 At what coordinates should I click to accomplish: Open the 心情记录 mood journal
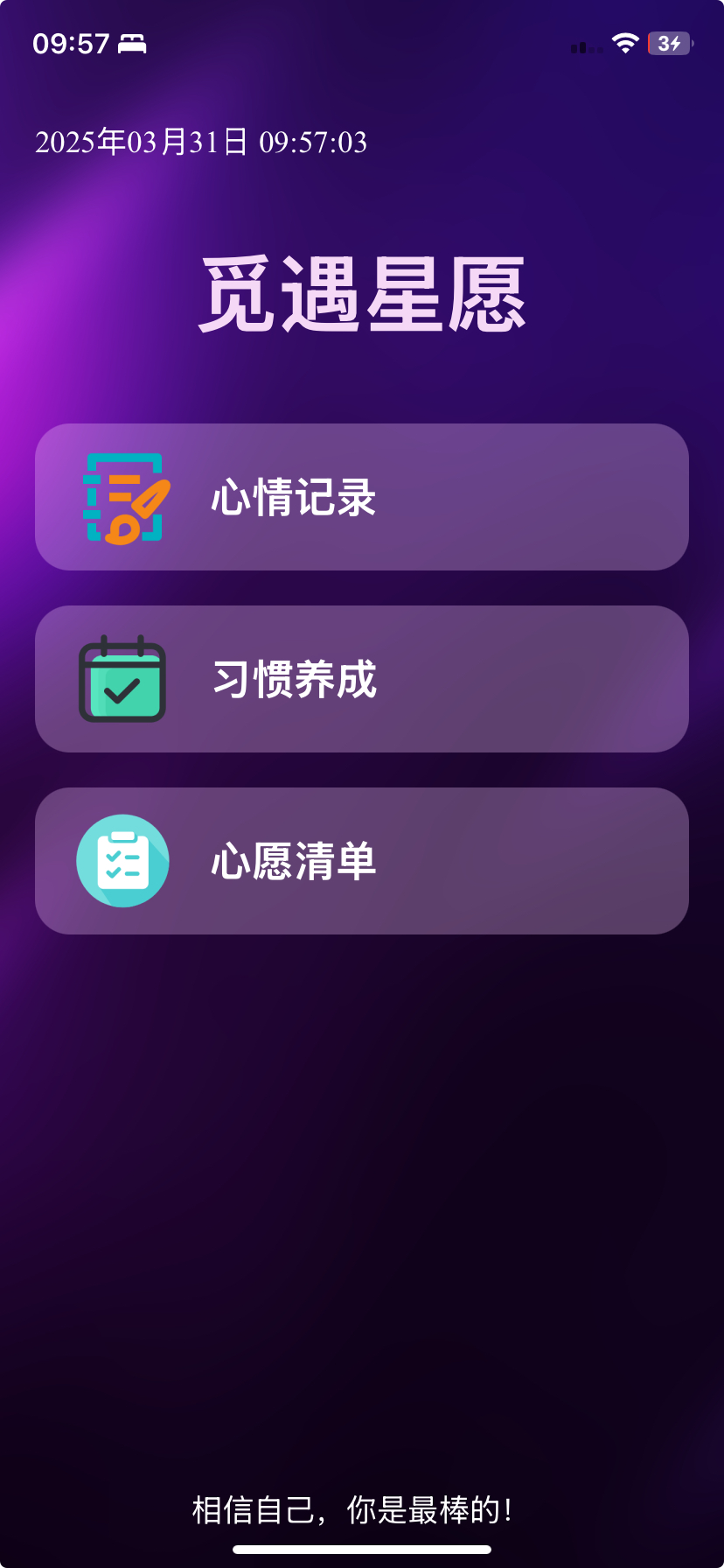[x=361, y=497]
